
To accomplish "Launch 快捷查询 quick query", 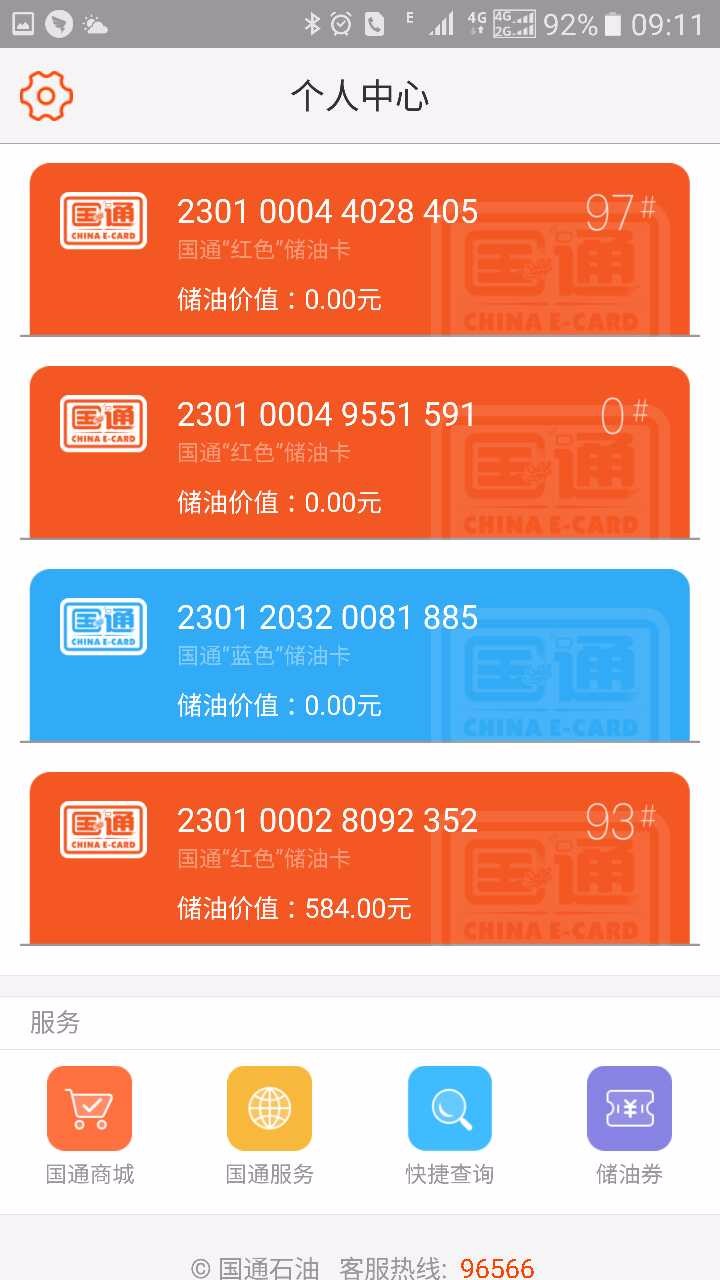I will (450, 1126).
